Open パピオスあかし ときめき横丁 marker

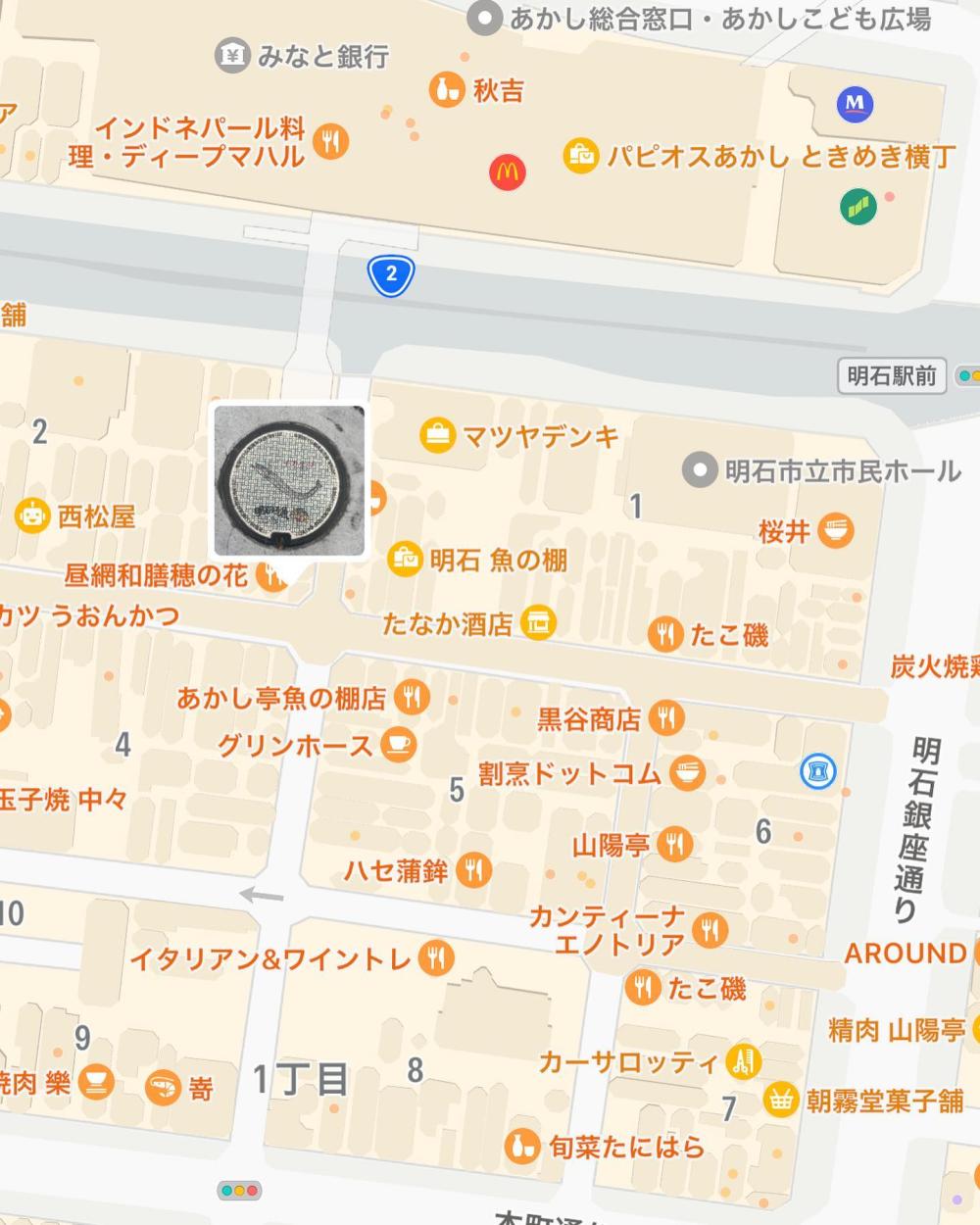[x=581, y=156]
